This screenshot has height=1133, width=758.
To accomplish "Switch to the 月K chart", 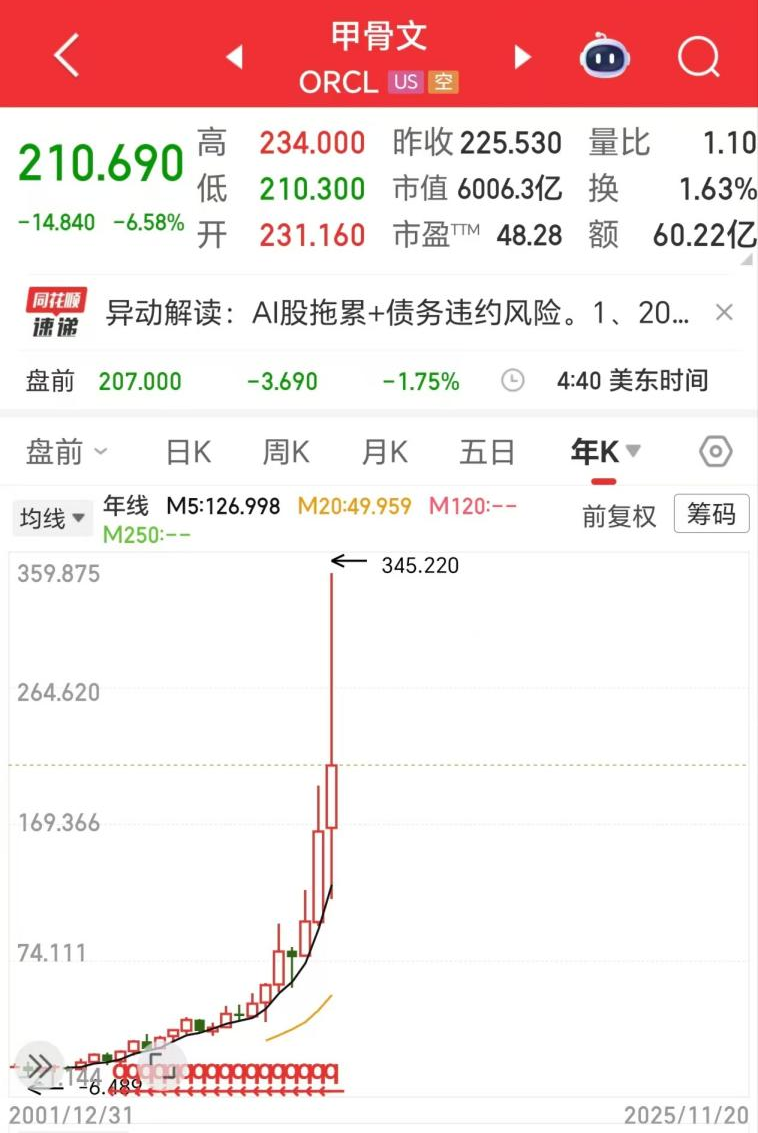I will [x=385, y=453].
